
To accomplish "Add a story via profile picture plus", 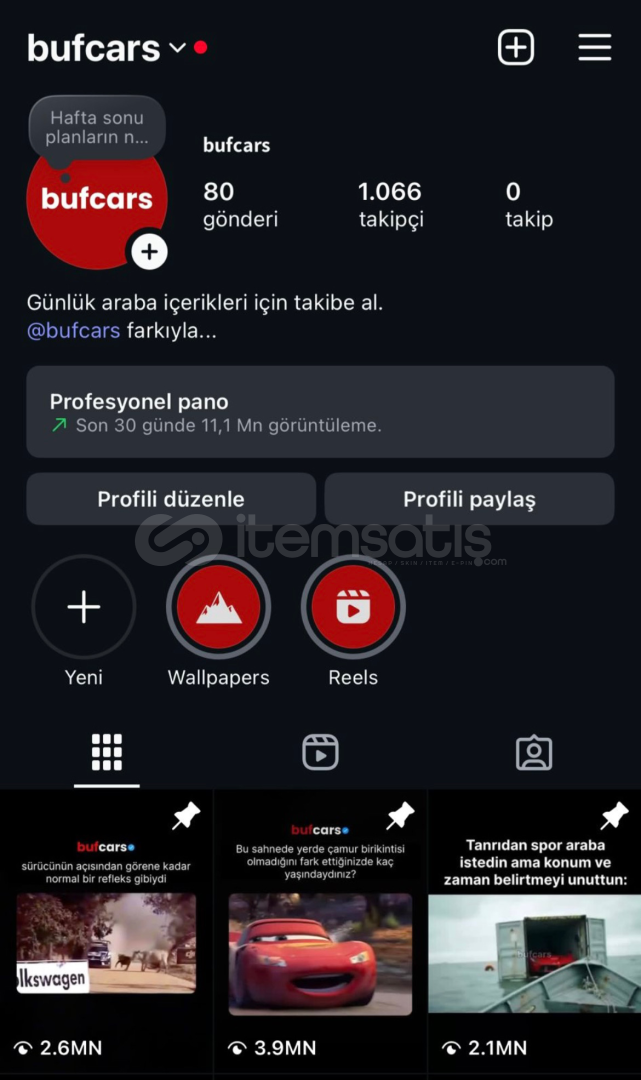I will pos(149,252).
